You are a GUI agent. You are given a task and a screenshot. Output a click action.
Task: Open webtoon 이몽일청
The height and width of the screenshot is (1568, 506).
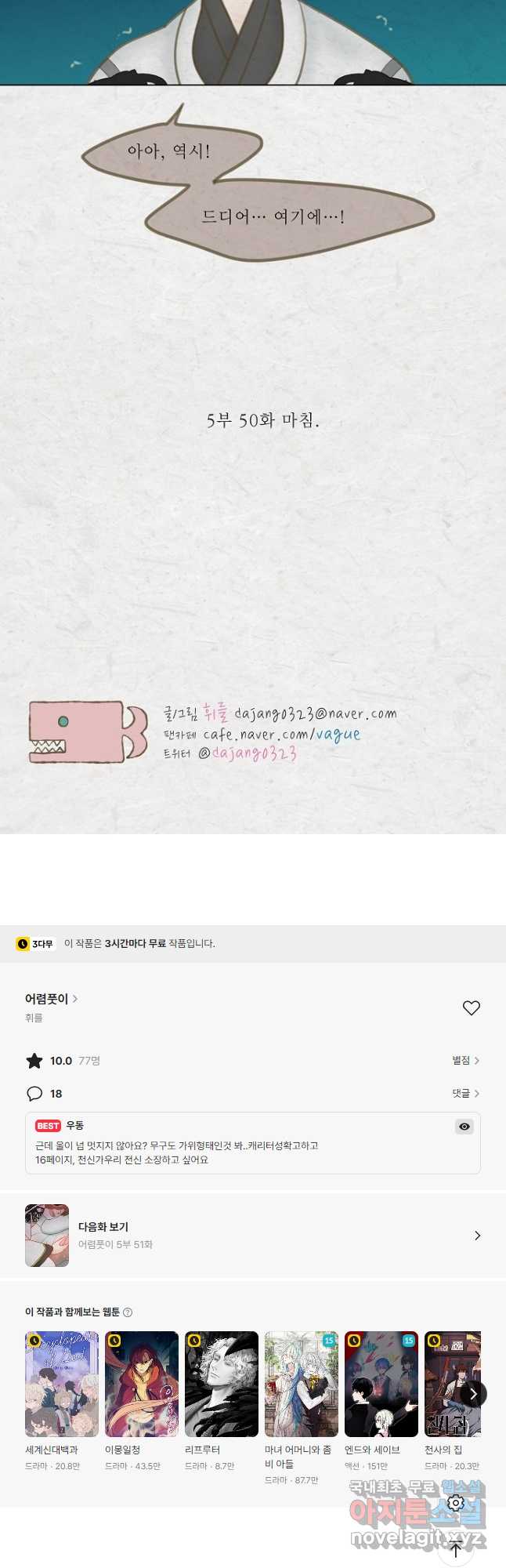[142, 1385]
